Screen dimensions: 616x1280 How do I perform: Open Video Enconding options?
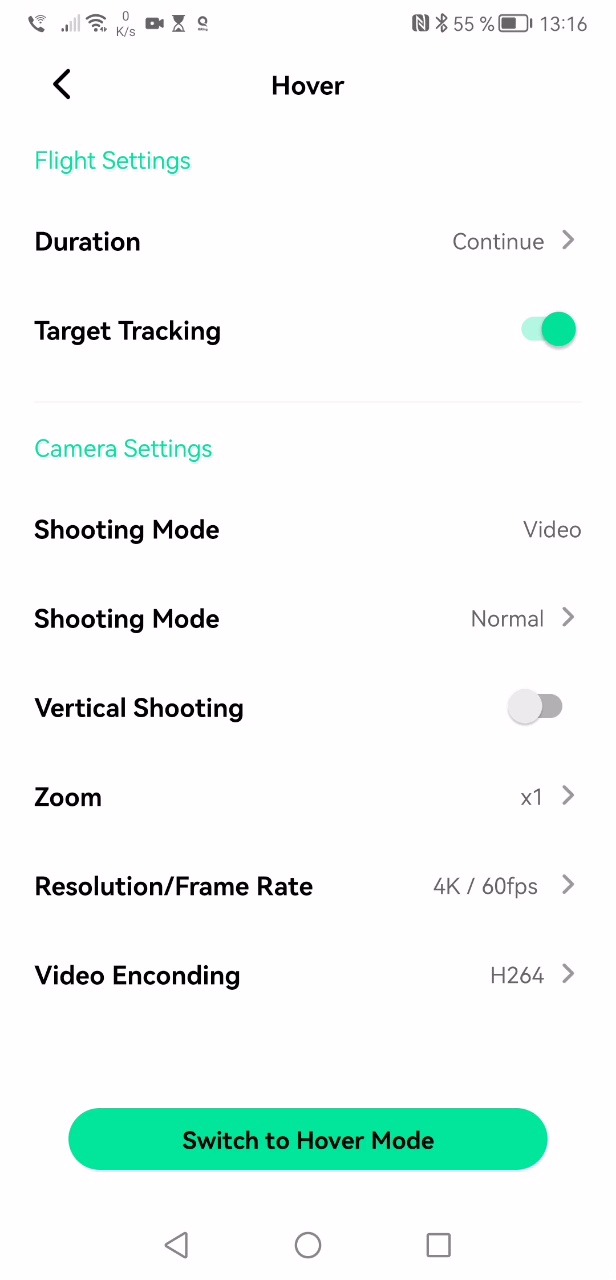[x=308, y=975]
